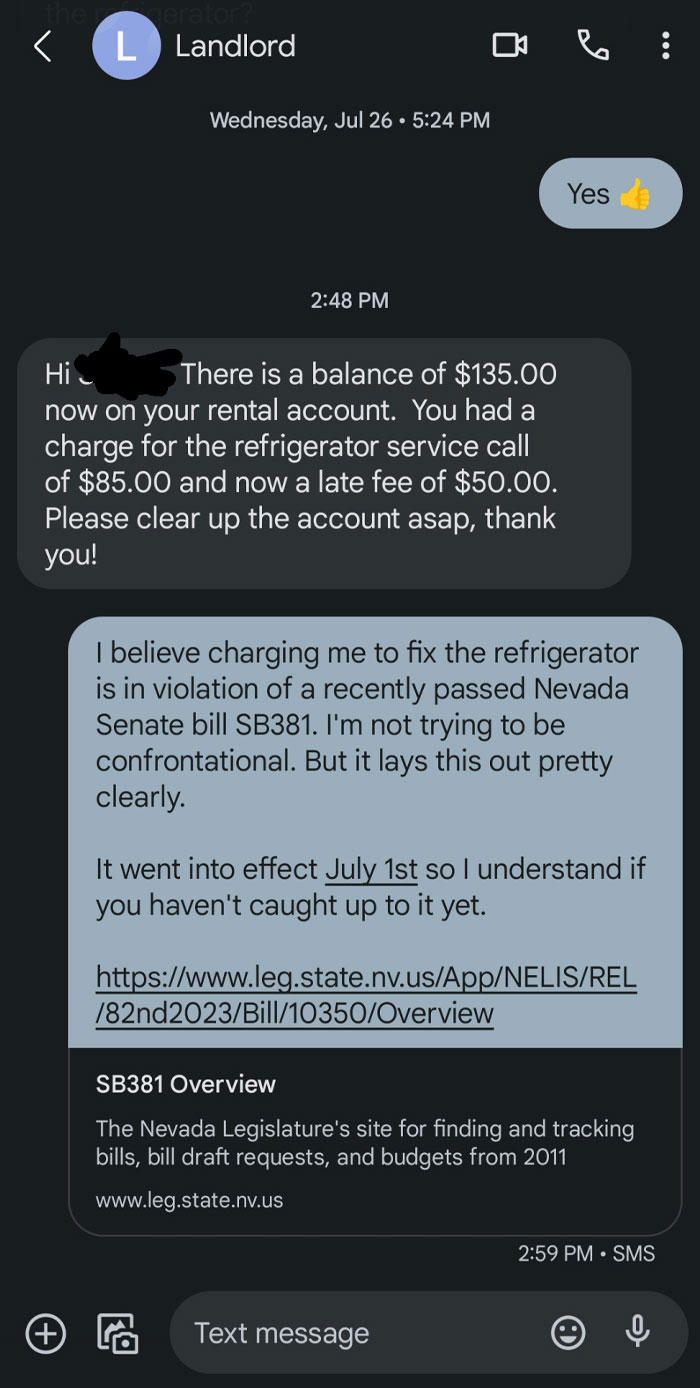The image size is (700, 1388).
Task: Place a voice call to Landlord
Action: click(x=593, y=45)
